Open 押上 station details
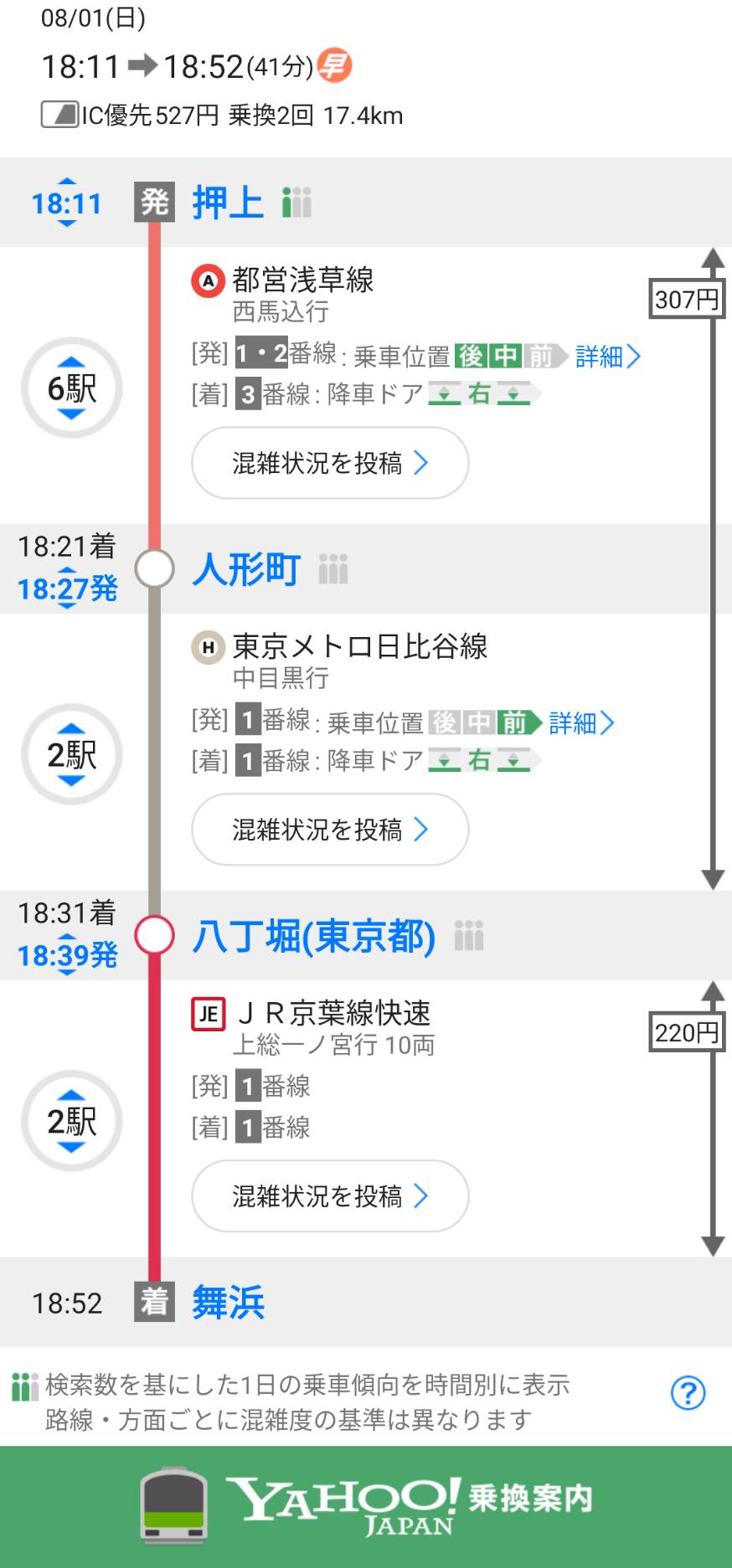The width and height of the screenshot is (732, 1568). pyautogui.click(x=228, y=203)
